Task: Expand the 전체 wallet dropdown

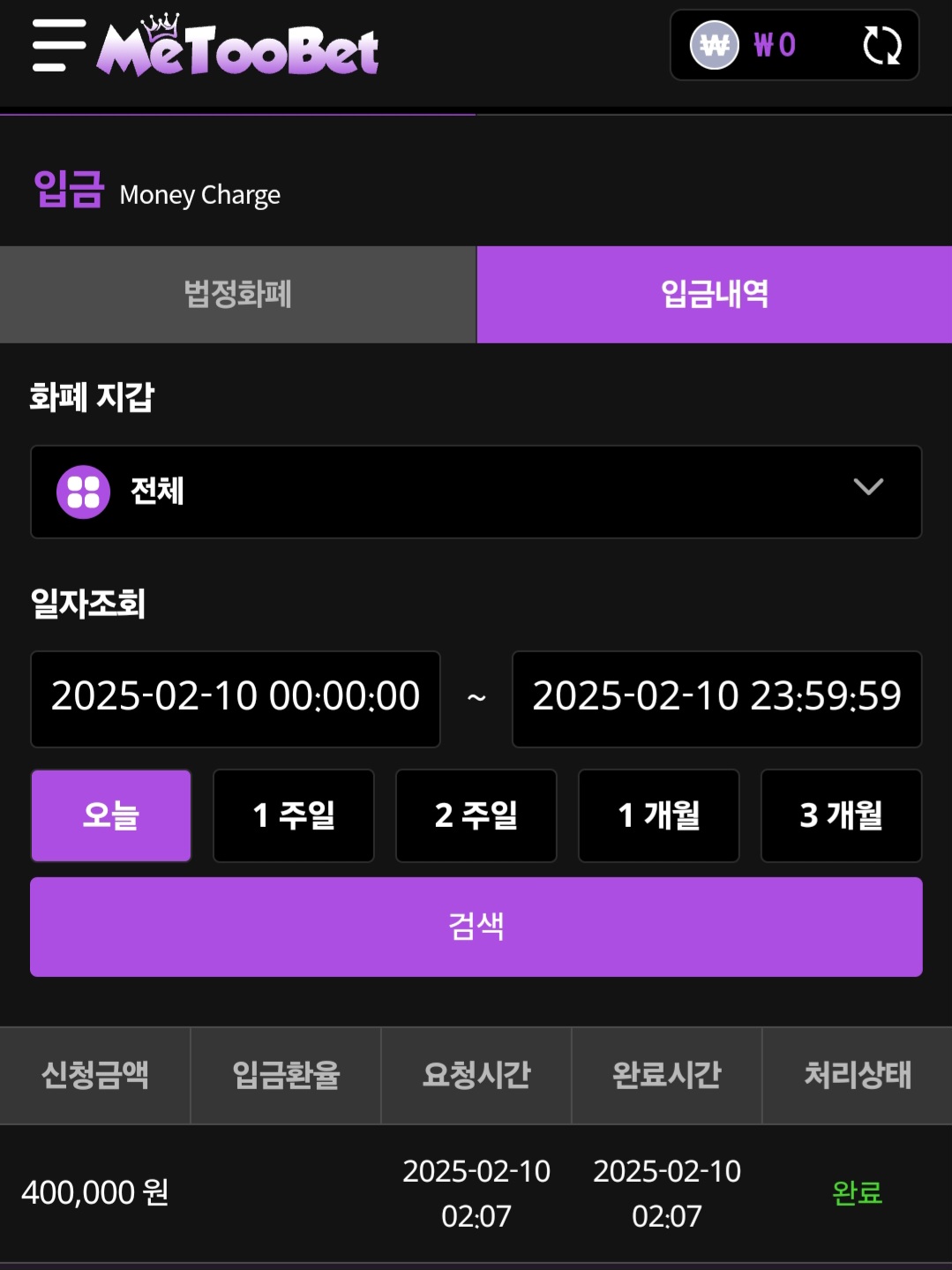Action: pyautogui.click(x=476, y=492)
